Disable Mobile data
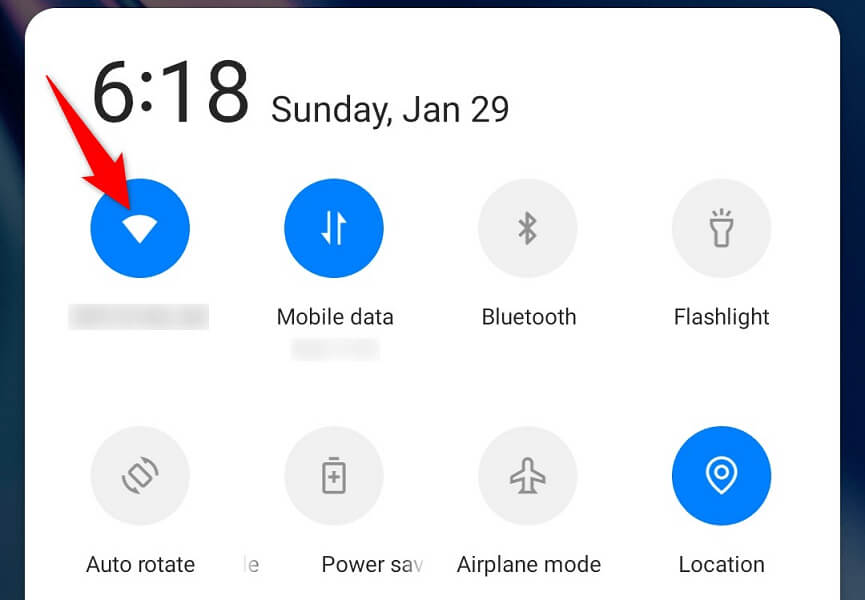865x600 pixels. tap(334, 229)
